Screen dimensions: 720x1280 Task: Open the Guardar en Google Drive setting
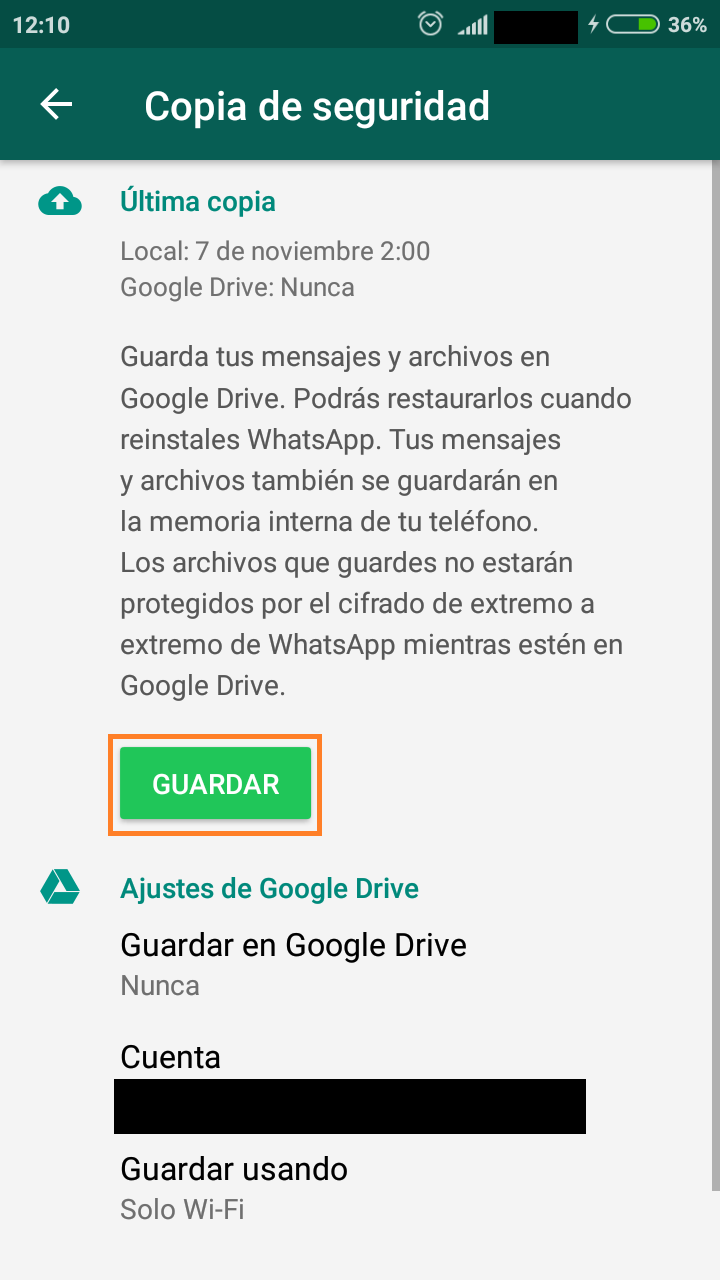(x=293, y=963)
